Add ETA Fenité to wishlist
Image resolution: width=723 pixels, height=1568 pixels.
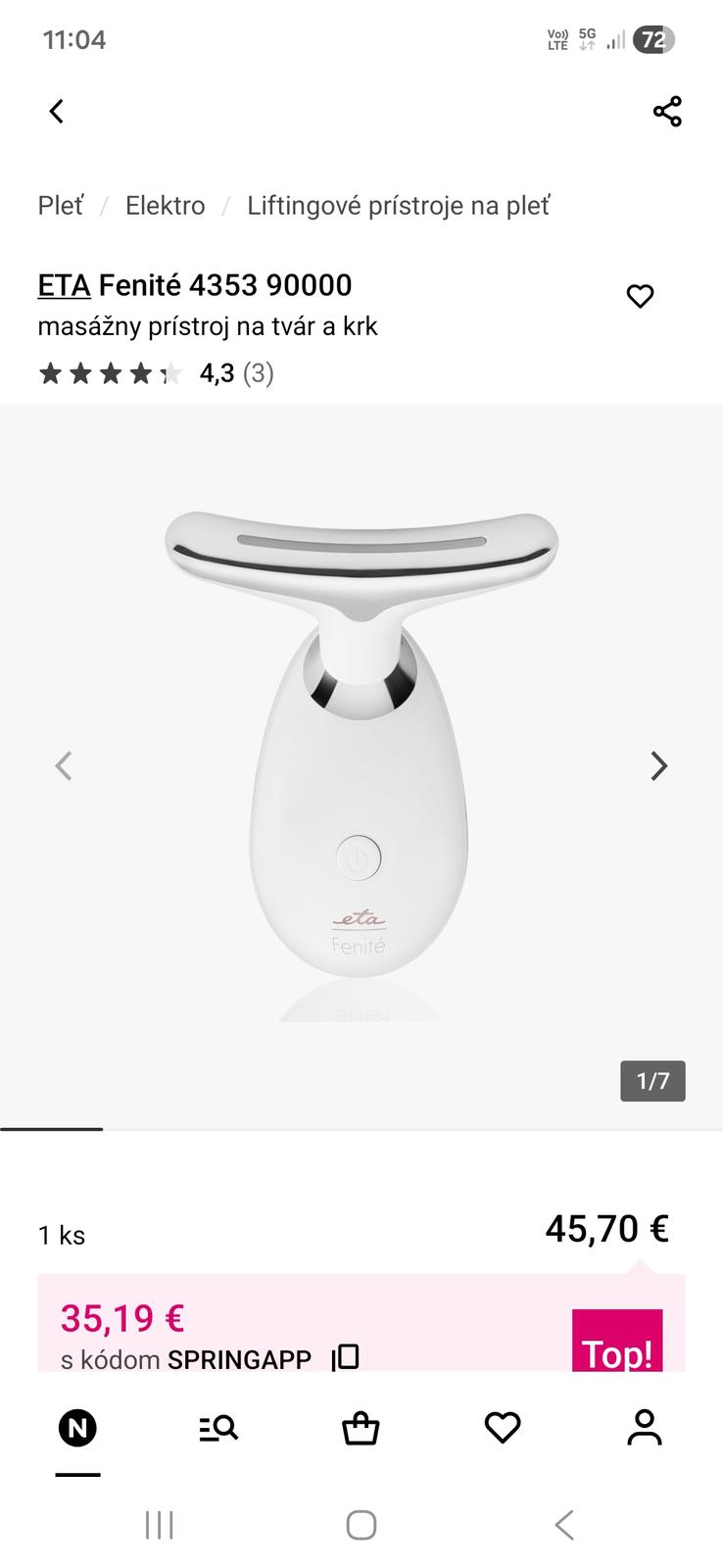coord(640,296)
